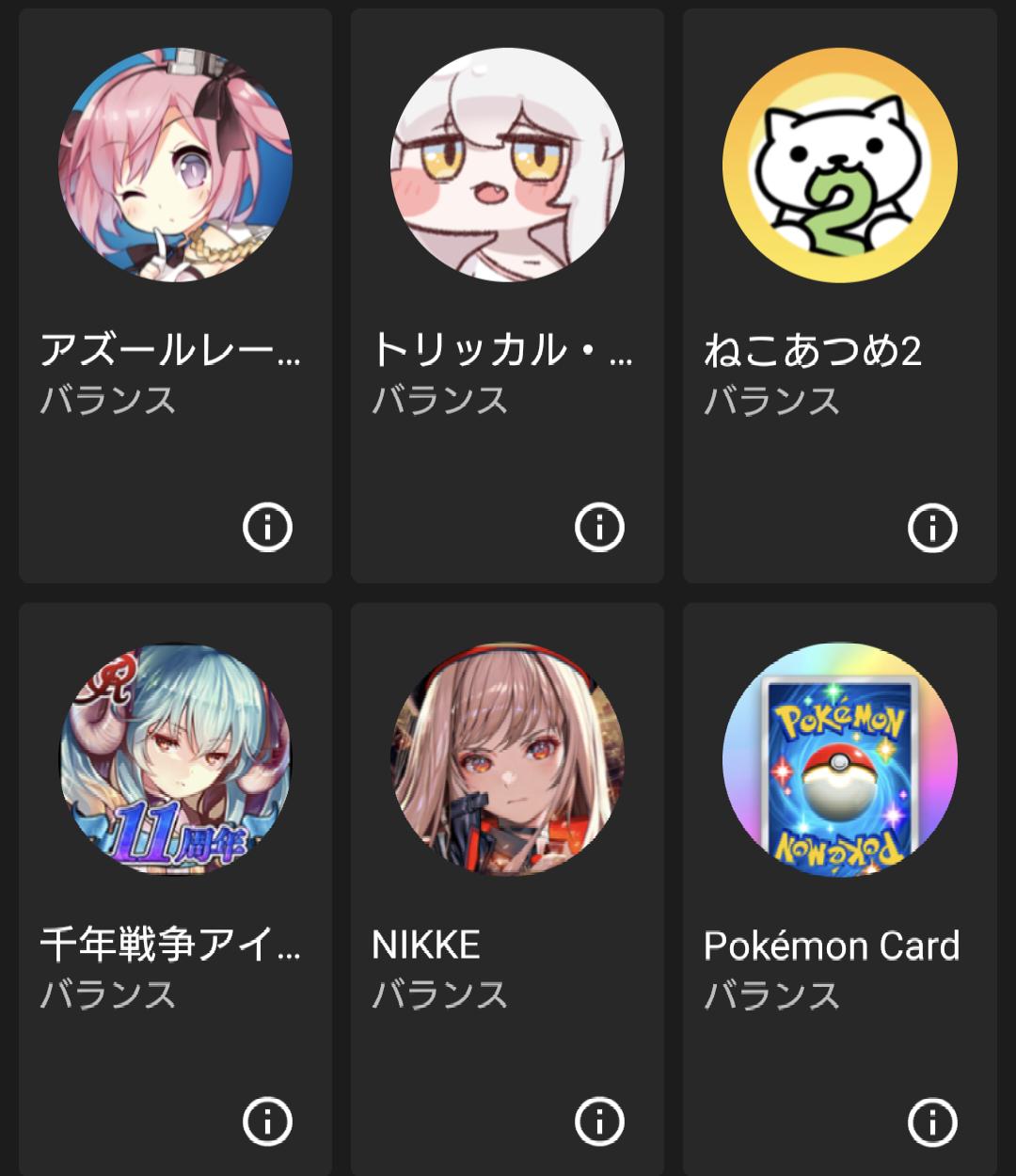Open the アズールレーン game card
The width and height of the screenshot is (1016, 1176).
[x=175, y=165]
